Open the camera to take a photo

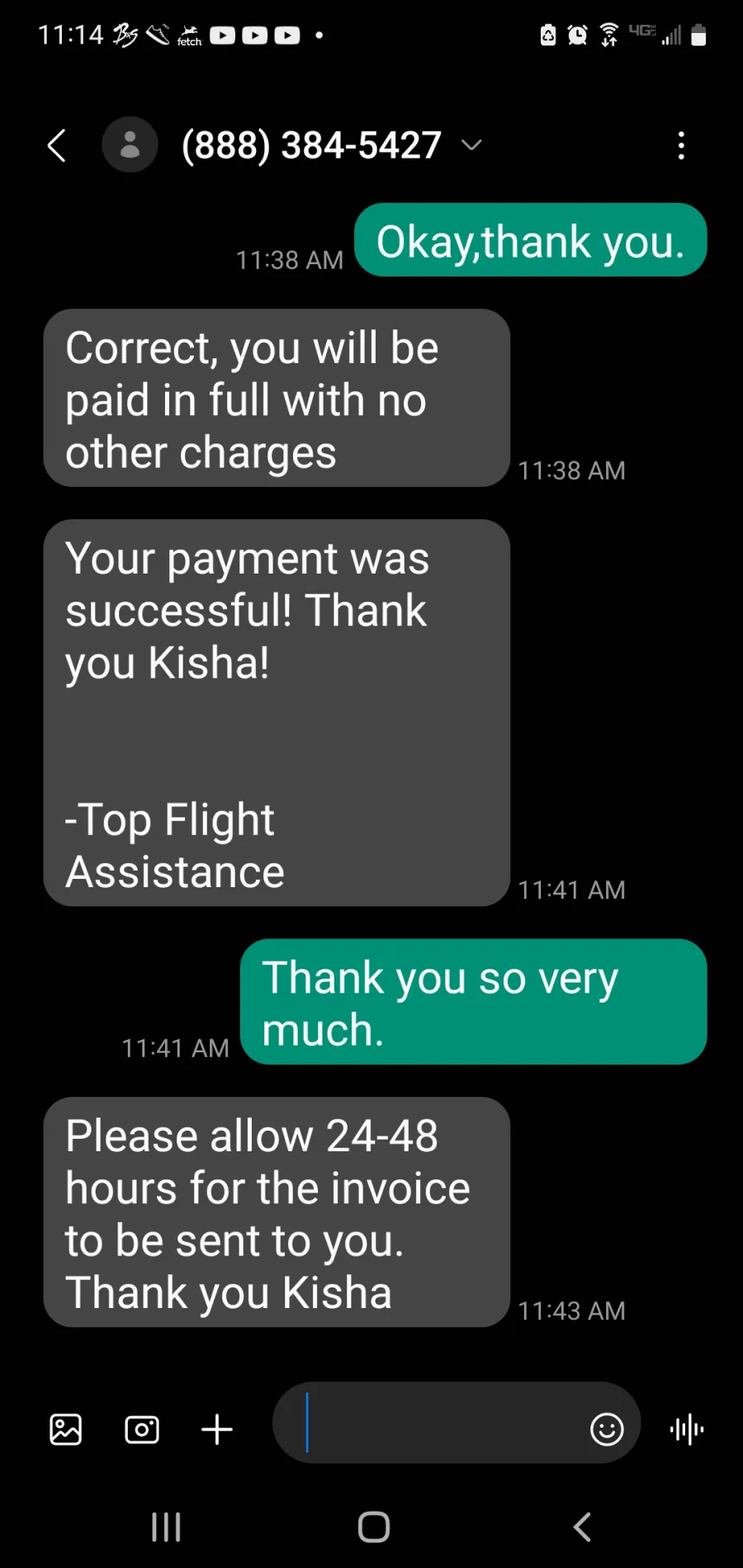tap(142, 1429)
